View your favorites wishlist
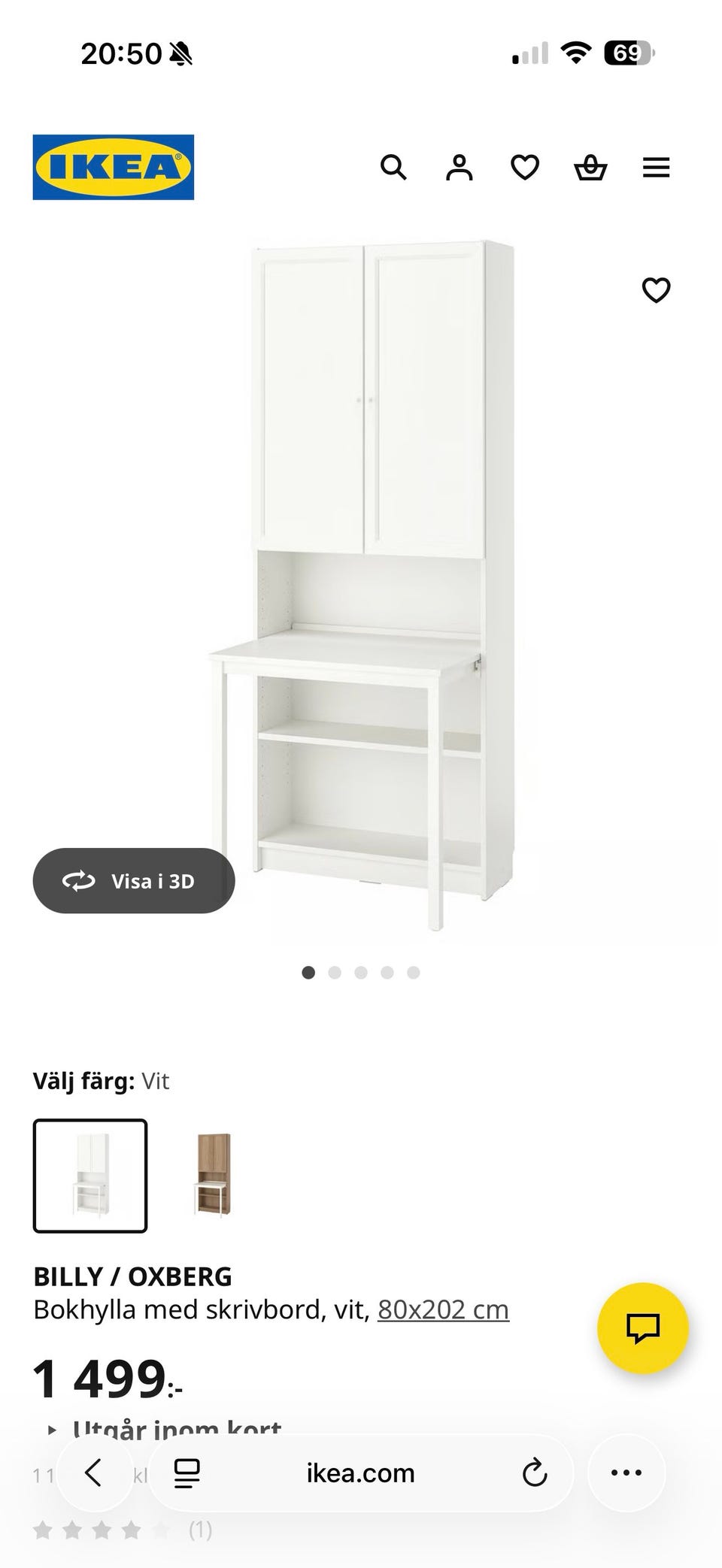This screenshot has height=1568, width=722. coord(525,167)
